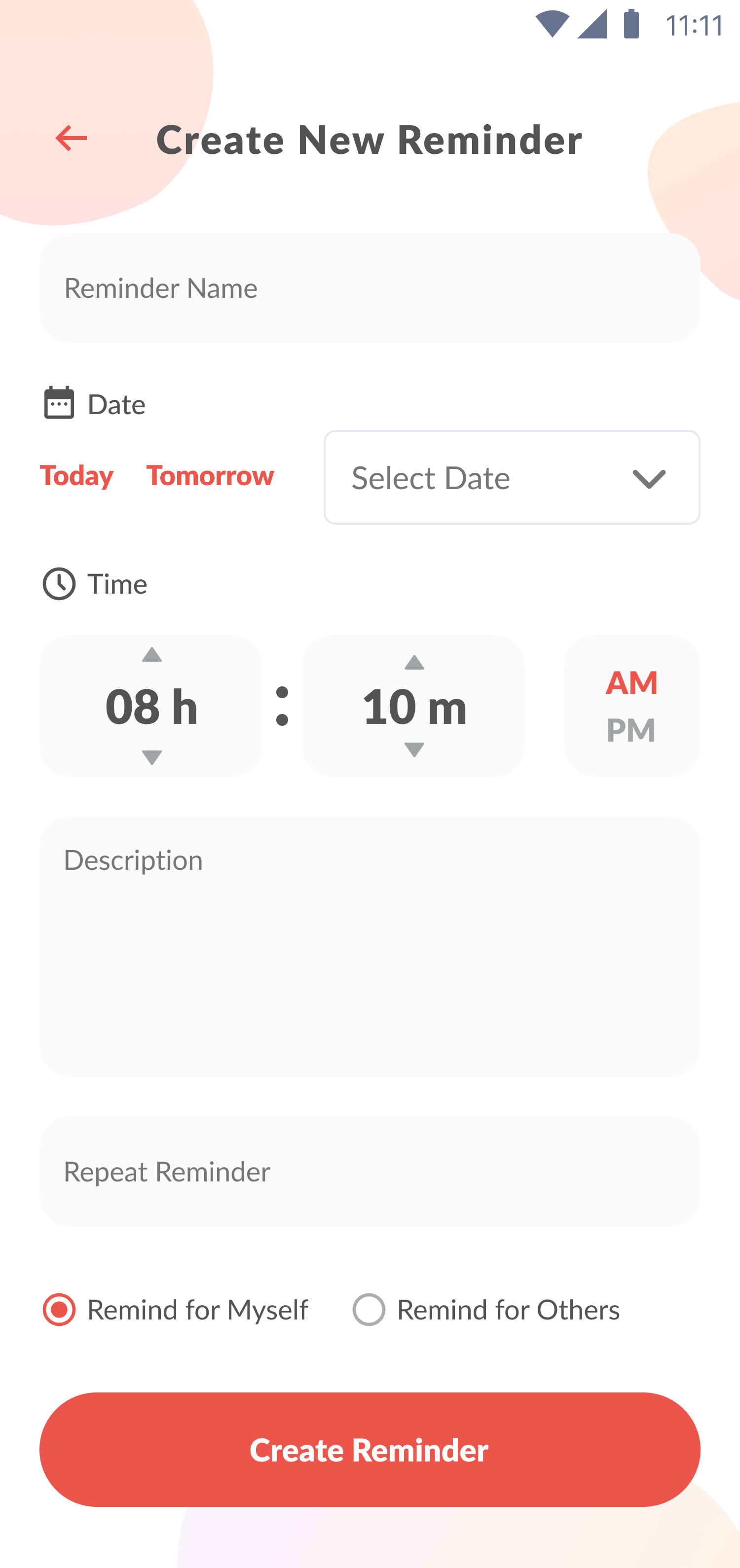This screenshot has width=740, height=1568.
Task: Tap the Description text box
Action: click(370, 946)
